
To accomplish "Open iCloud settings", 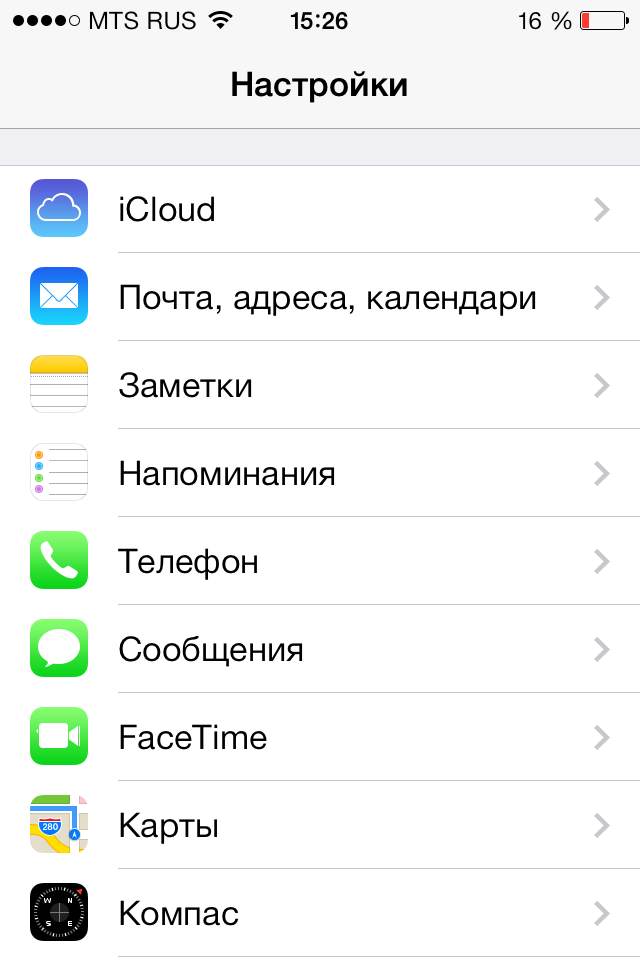I will 320,209.
